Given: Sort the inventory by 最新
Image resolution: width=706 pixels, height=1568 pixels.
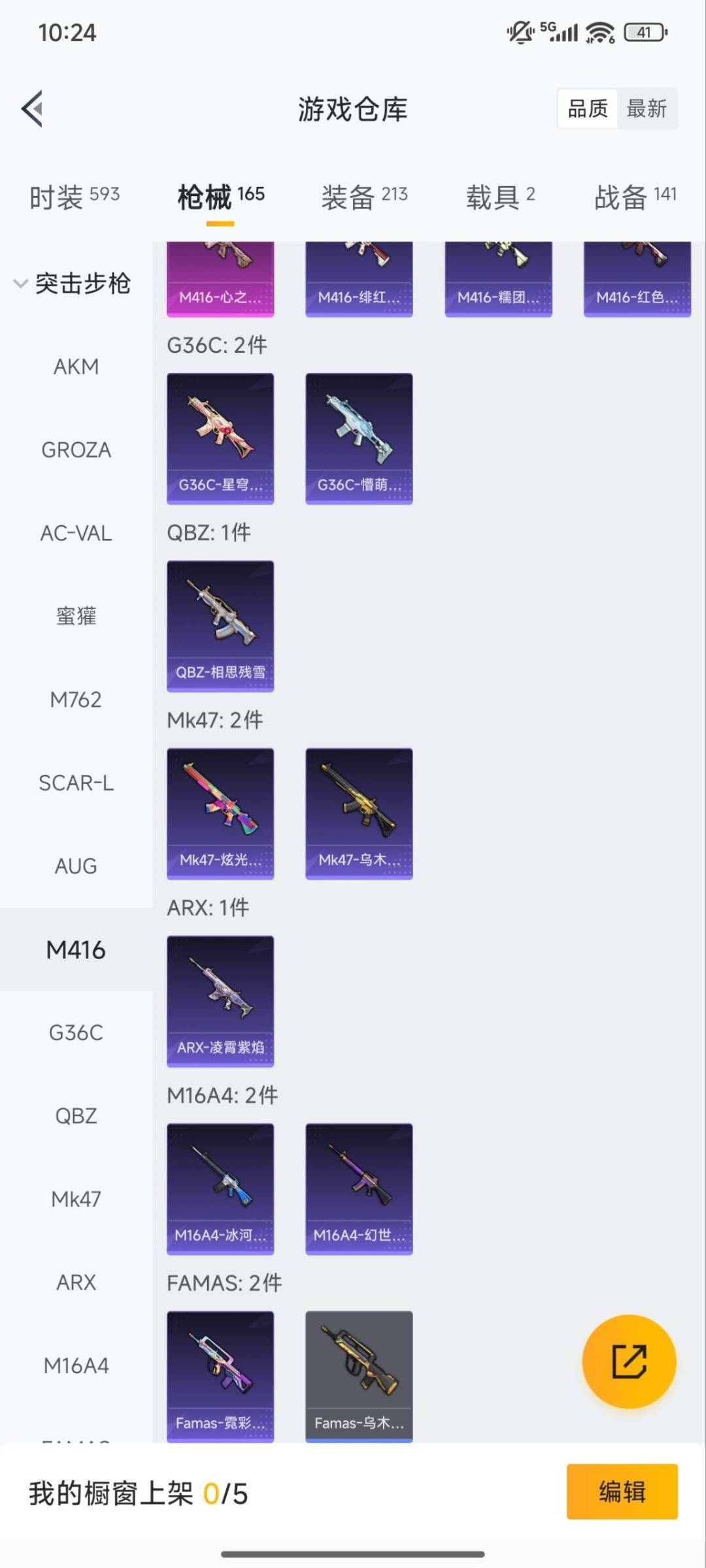Looking at the screenshot, I should point(647,108).
